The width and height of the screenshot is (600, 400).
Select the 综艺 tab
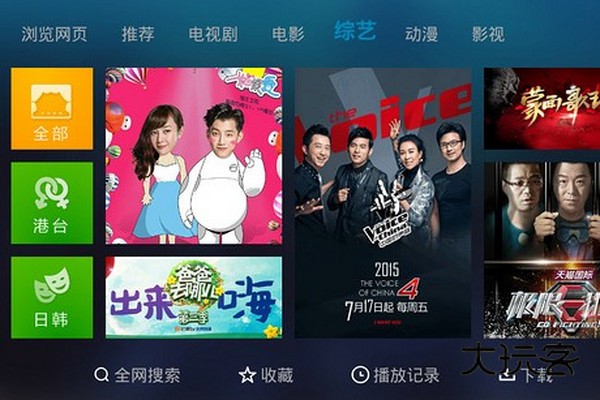355,32
